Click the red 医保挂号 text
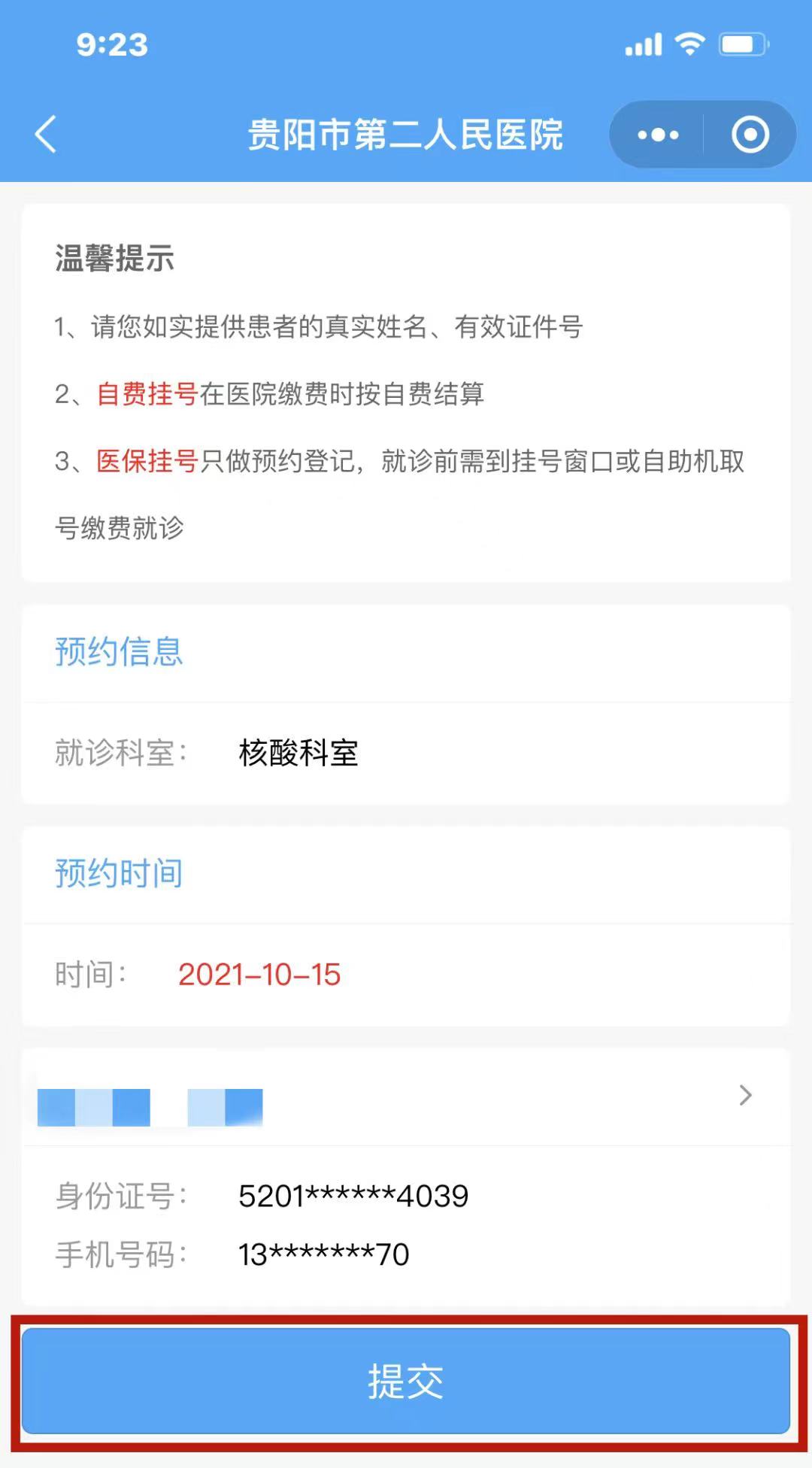The image size is (812, 1468). click(147, 460)
